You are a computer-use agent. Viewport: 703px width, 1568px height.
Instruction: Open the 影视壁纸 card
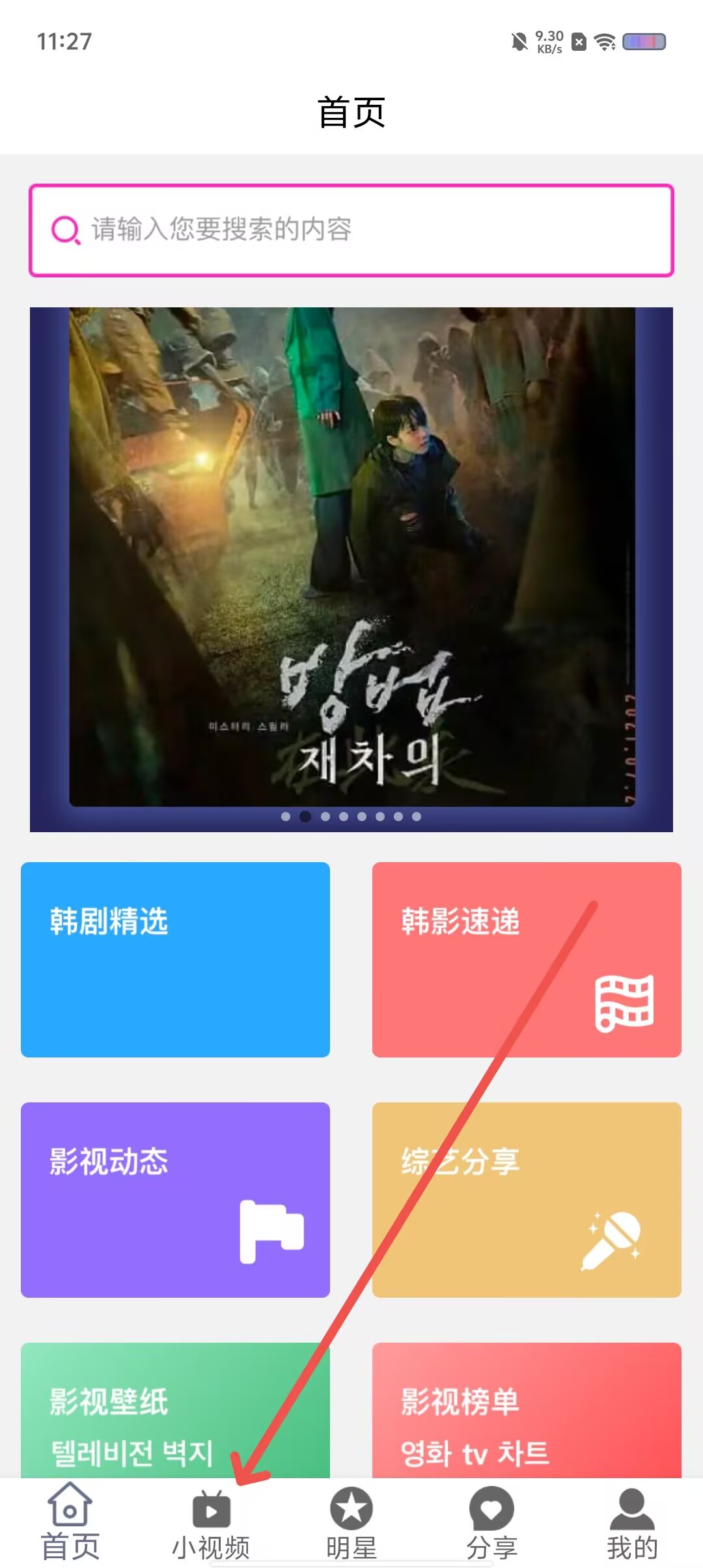[175, 1413]
